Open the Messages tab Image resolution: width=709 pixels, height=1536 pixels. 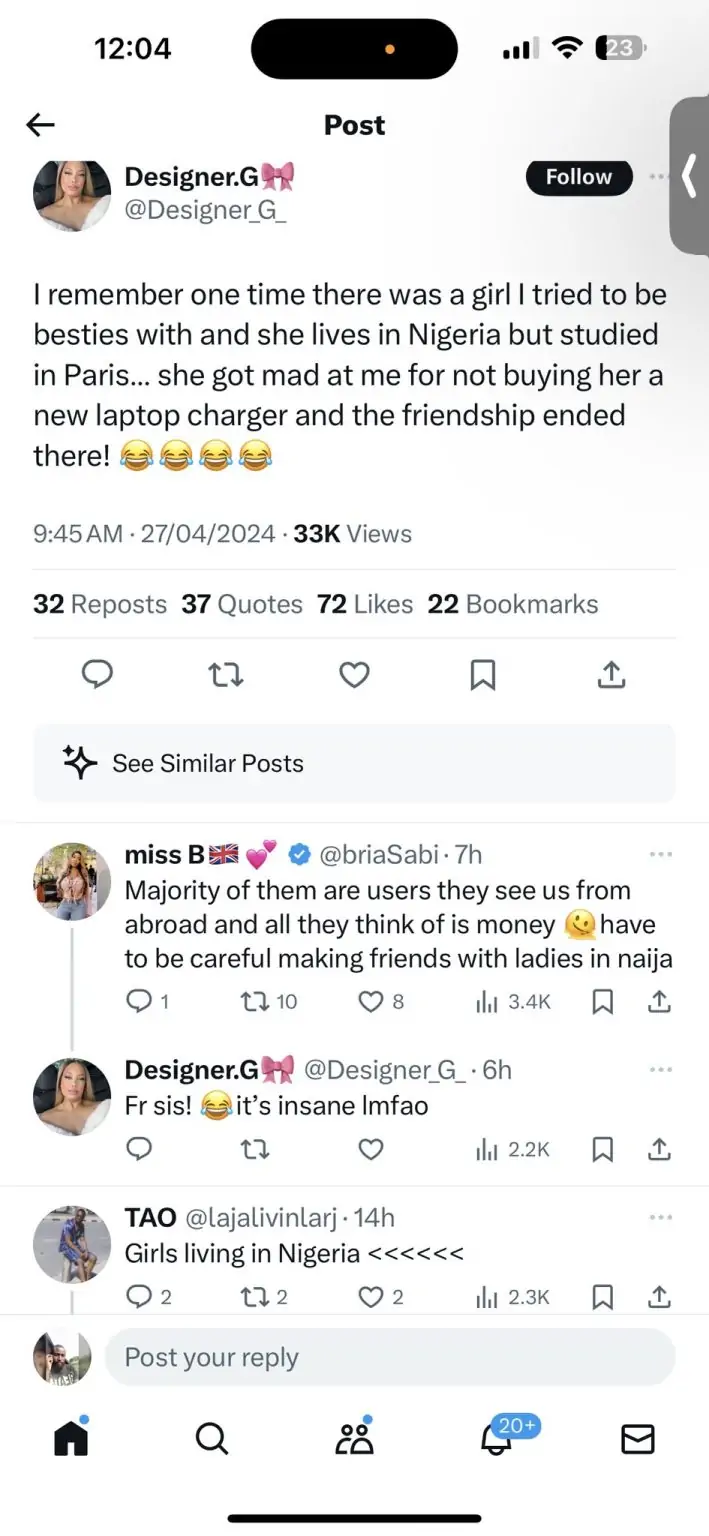click(x=638, y=1439)
